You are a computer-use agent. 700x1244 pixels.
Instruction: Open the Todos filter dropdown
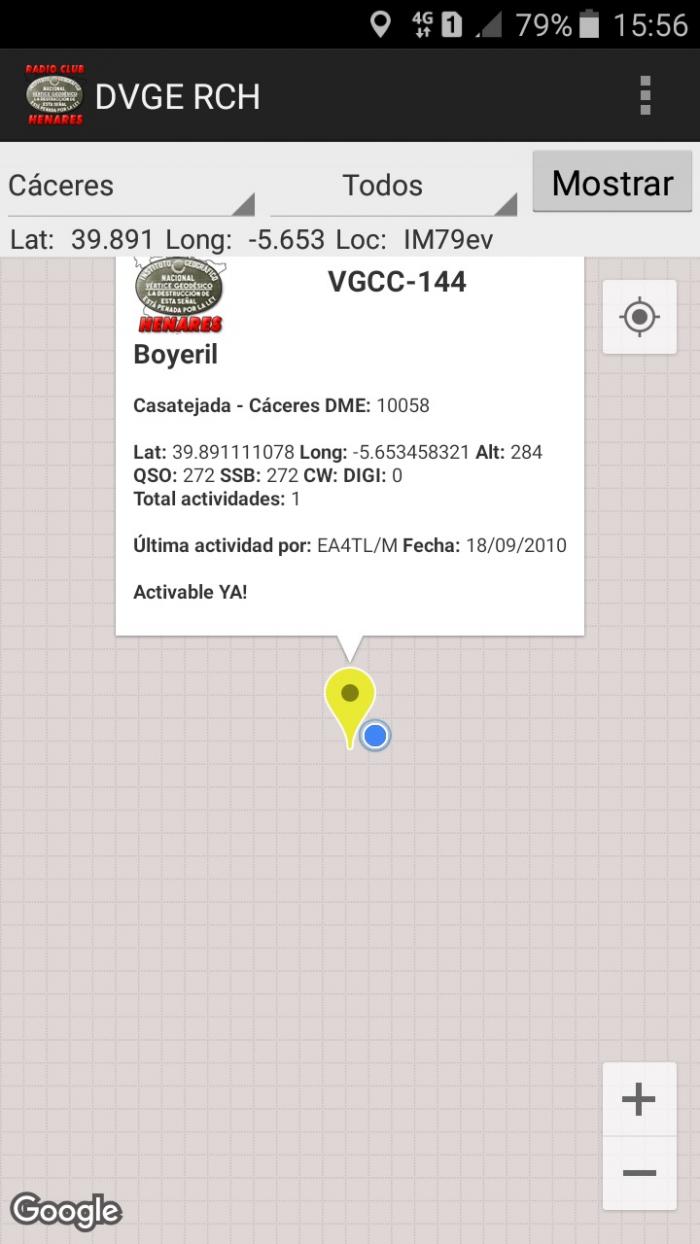pyautogui.click(x=393, y=186)
